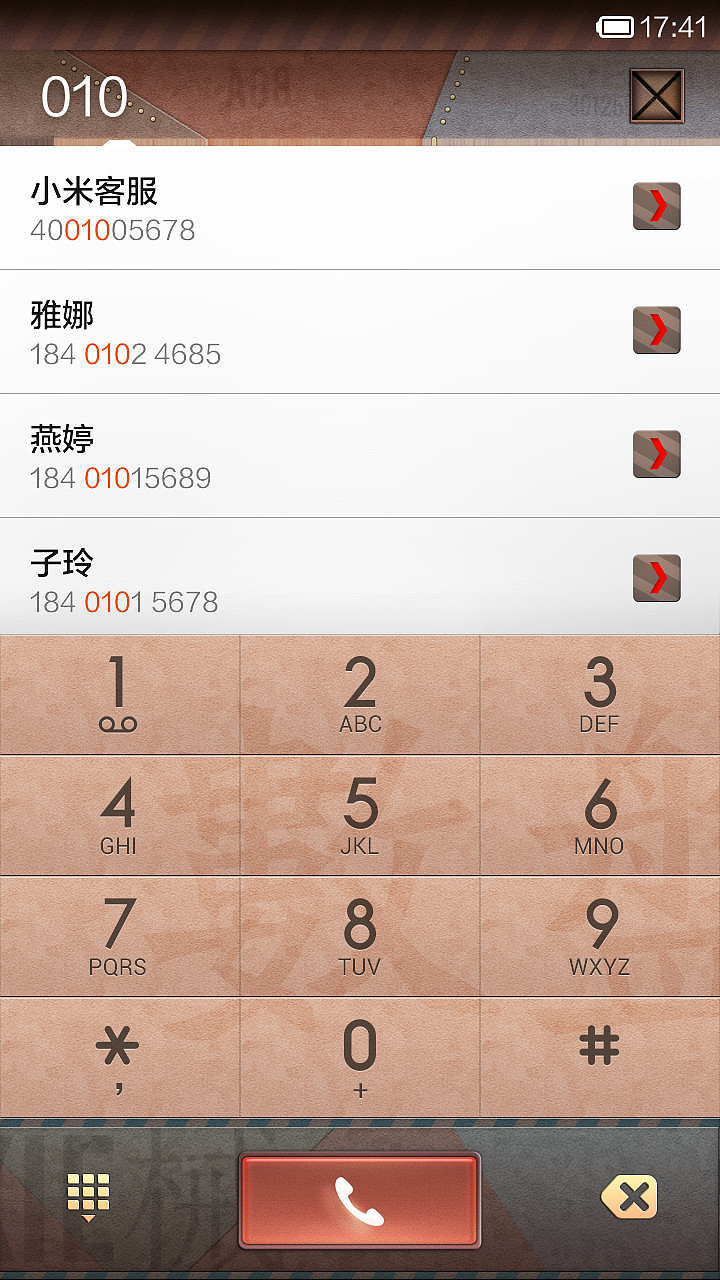Select contact 雅娜 from the results

(300, 332)
